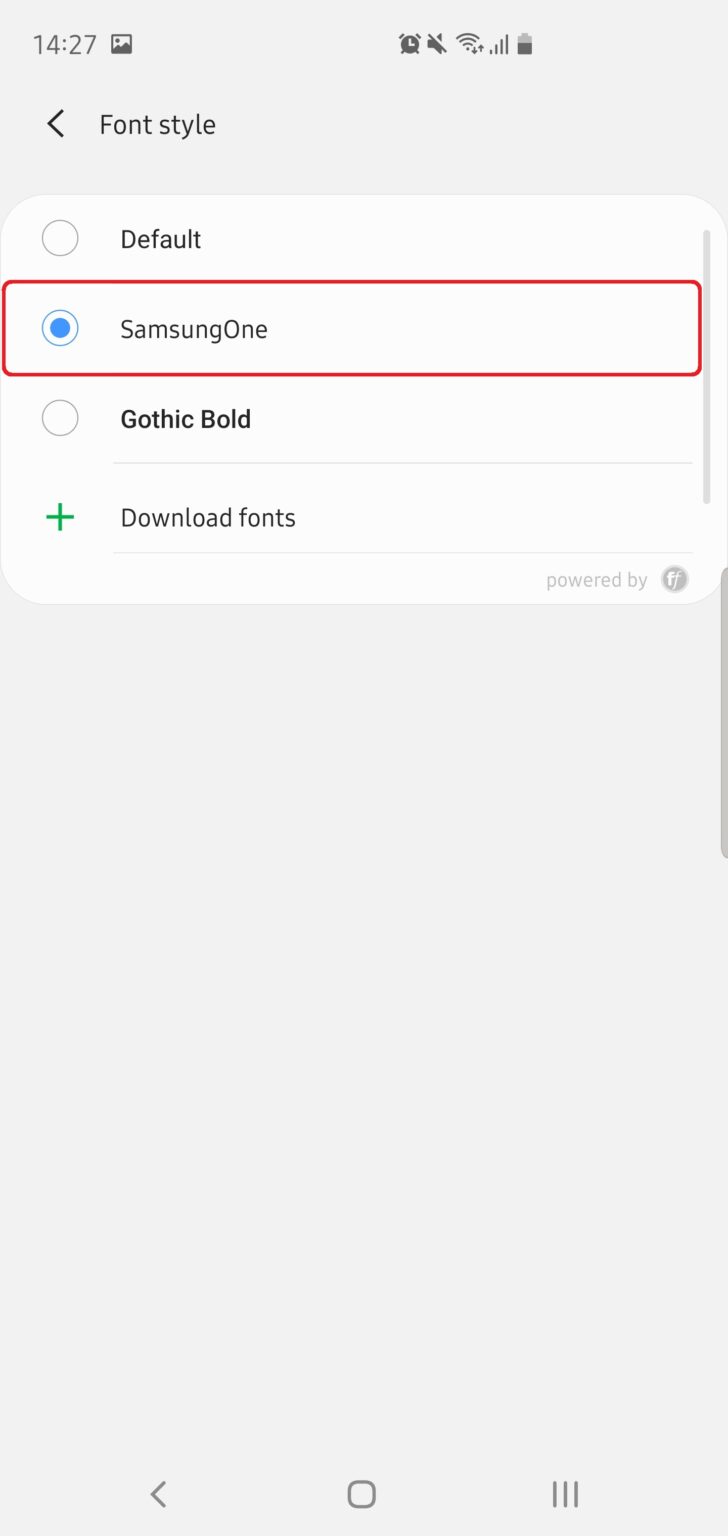Tap the muted sound icon in status bar
The image size is (728, 1536).
[x=436, y=44]
